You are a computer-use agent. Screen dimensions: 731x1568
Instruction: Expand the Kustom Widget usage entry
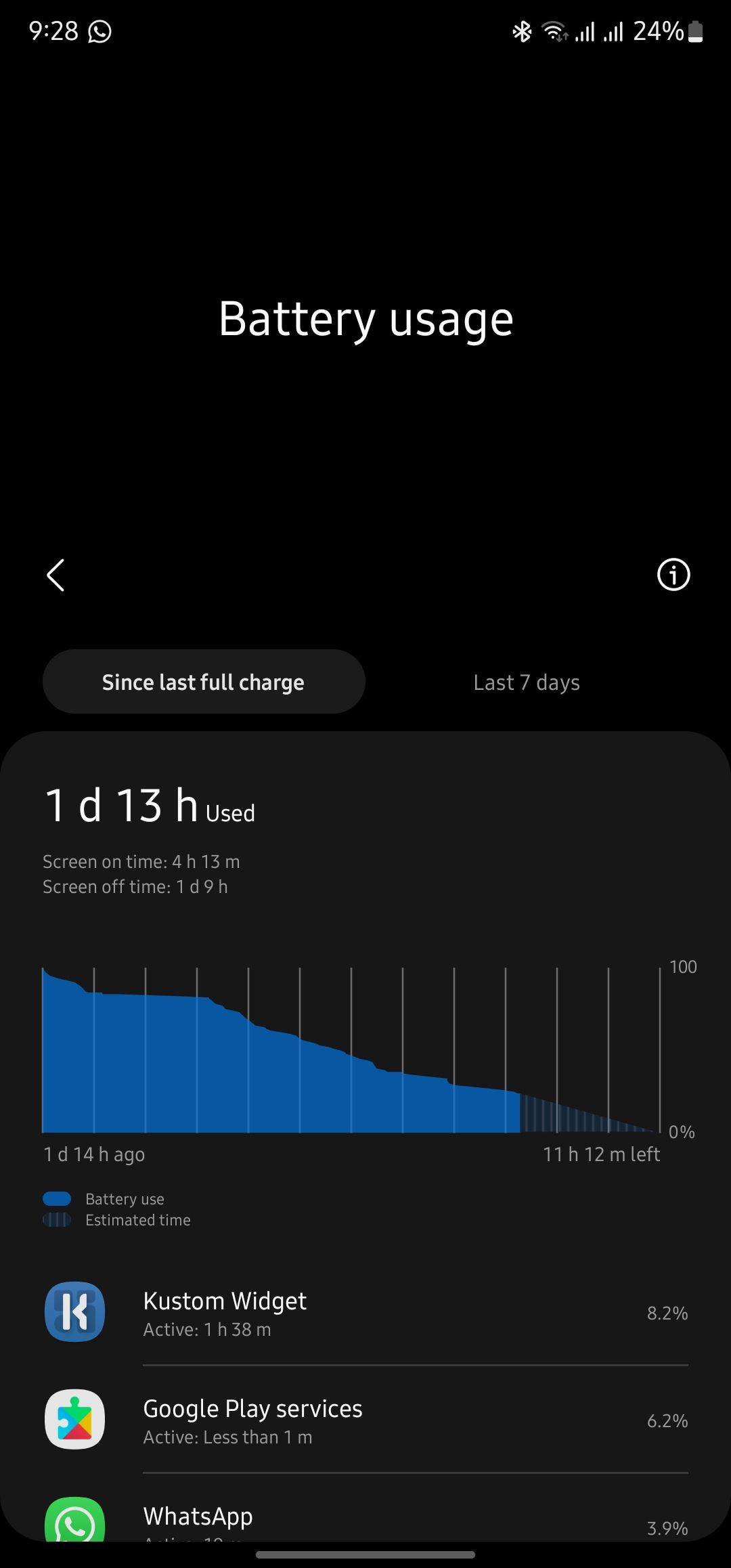tap(365, 1313)
